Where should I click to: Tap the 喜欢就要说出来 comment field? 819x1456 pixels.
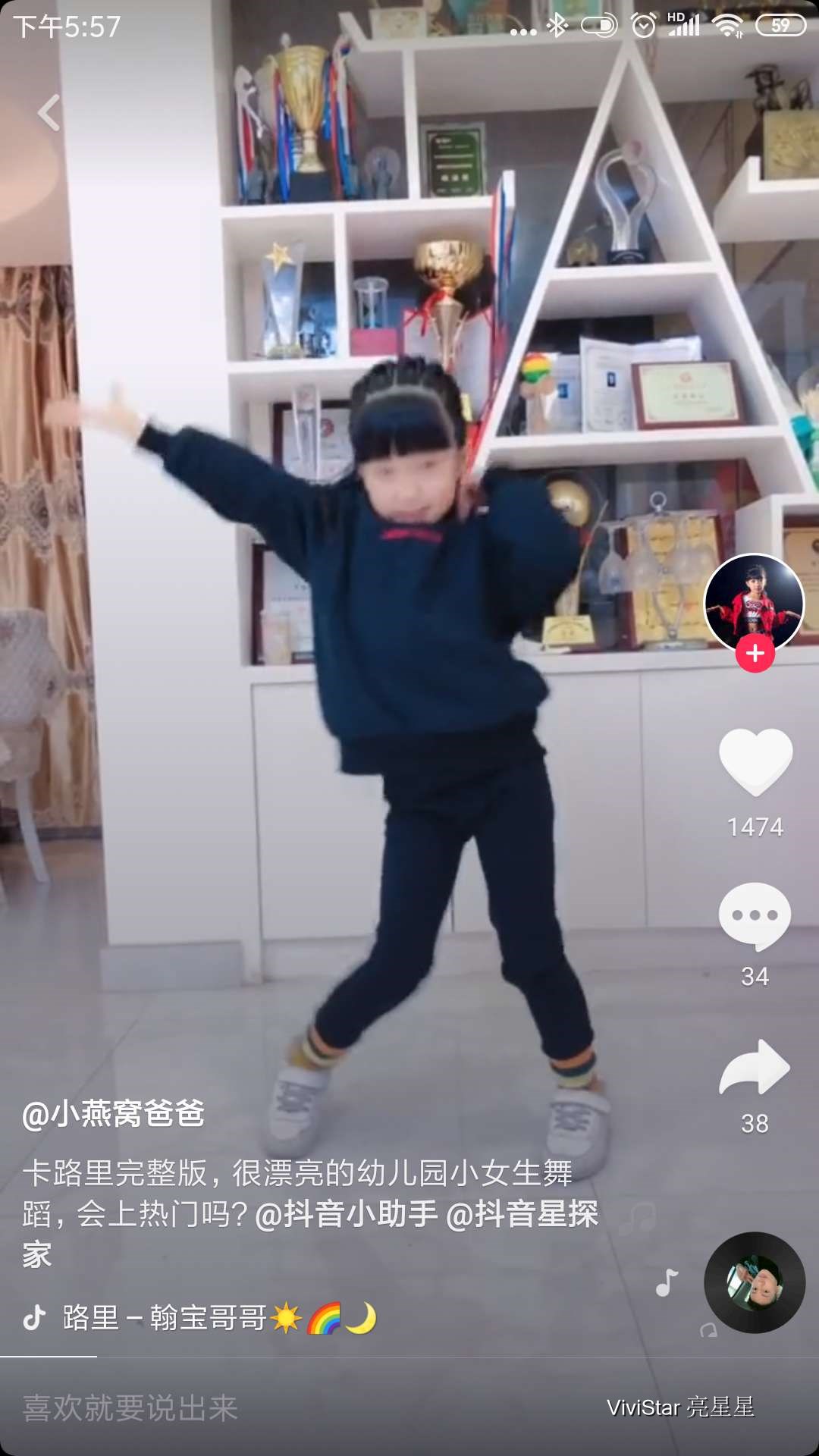coord(130,1408)
